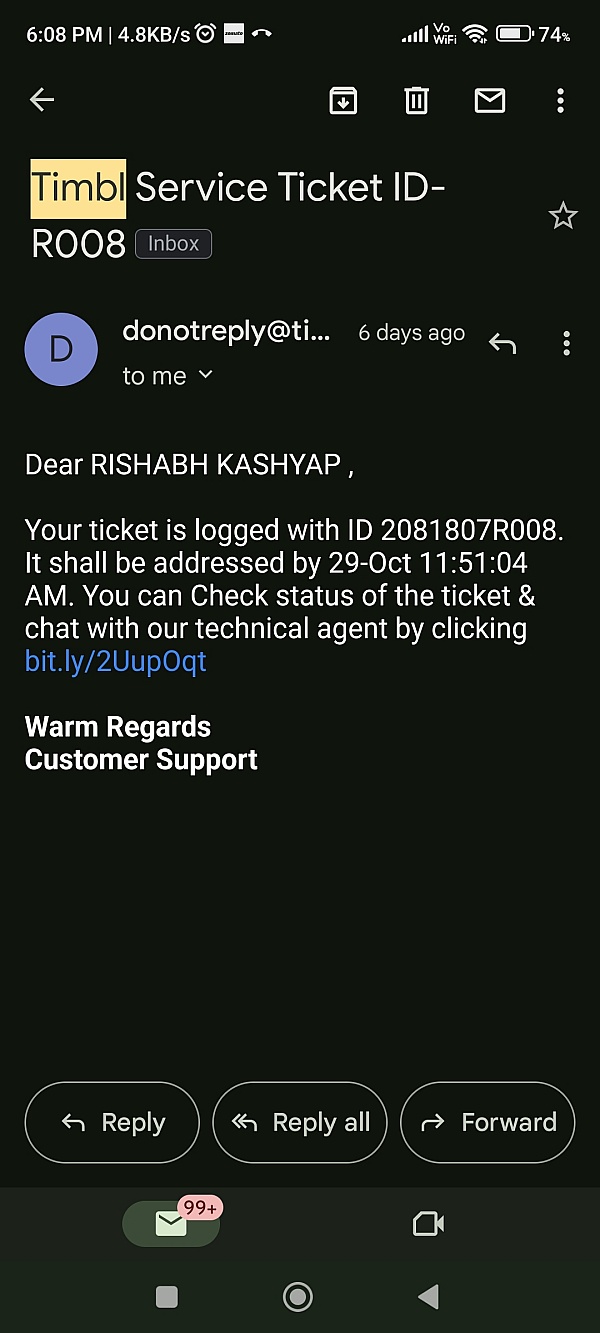
Task: Forward this email
Action: pyautogui.click(x=488, y=1122)
